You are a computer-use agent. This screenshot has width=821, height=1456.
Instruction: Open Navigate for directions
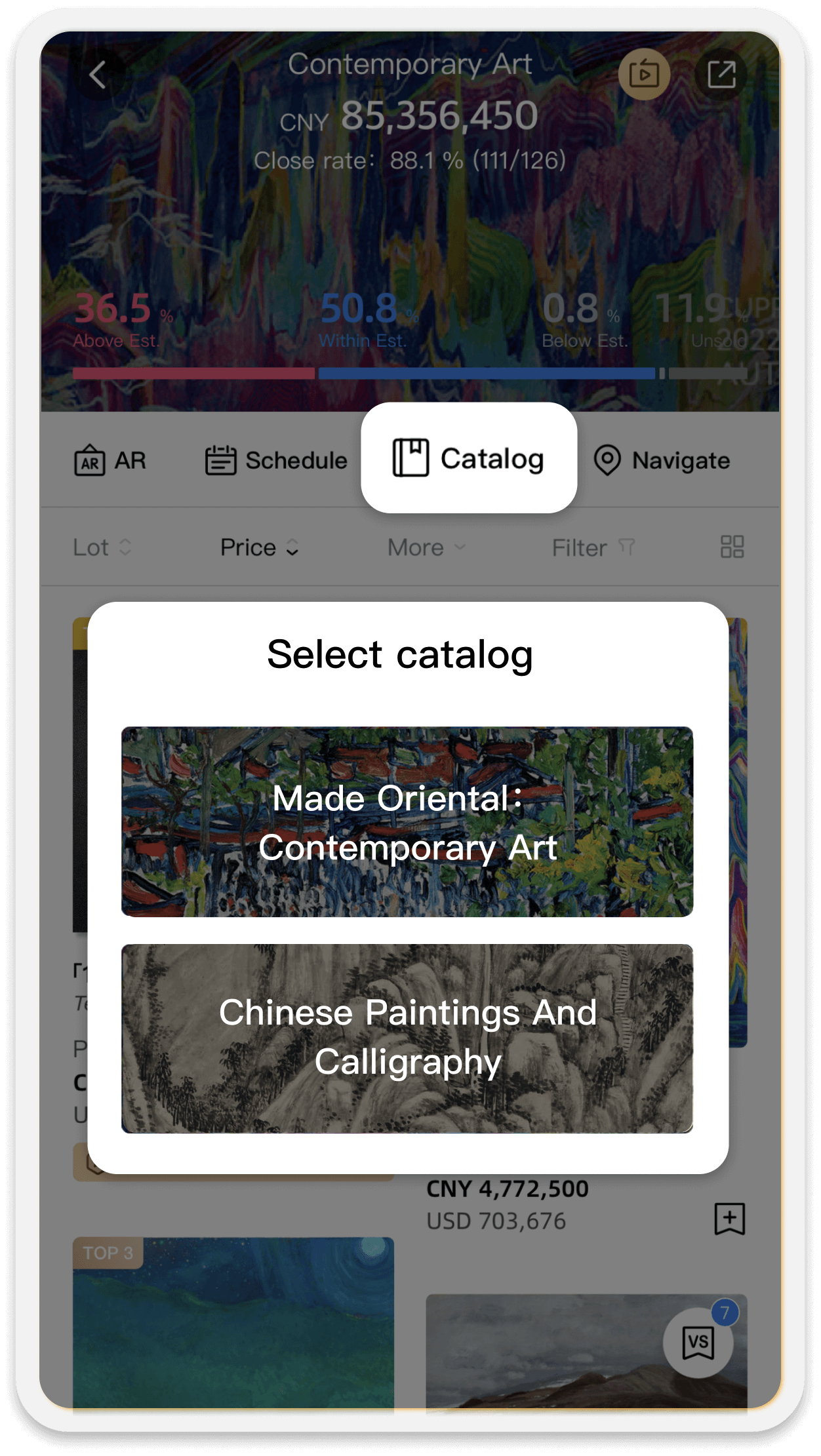662,461
